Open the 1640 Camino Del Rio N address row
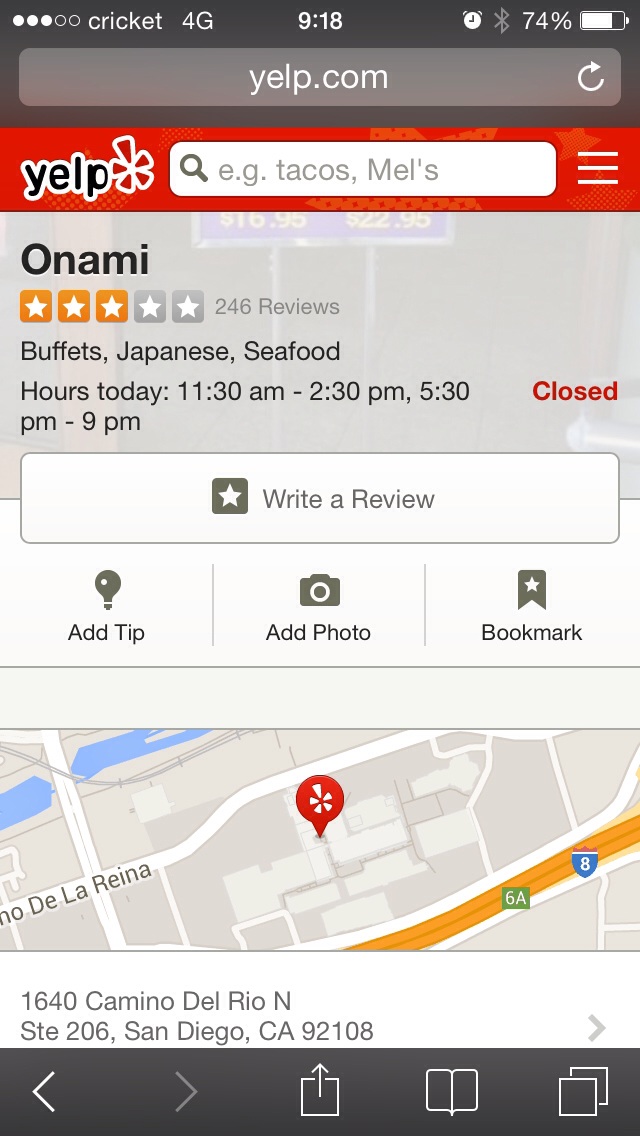 (320, 1015)
